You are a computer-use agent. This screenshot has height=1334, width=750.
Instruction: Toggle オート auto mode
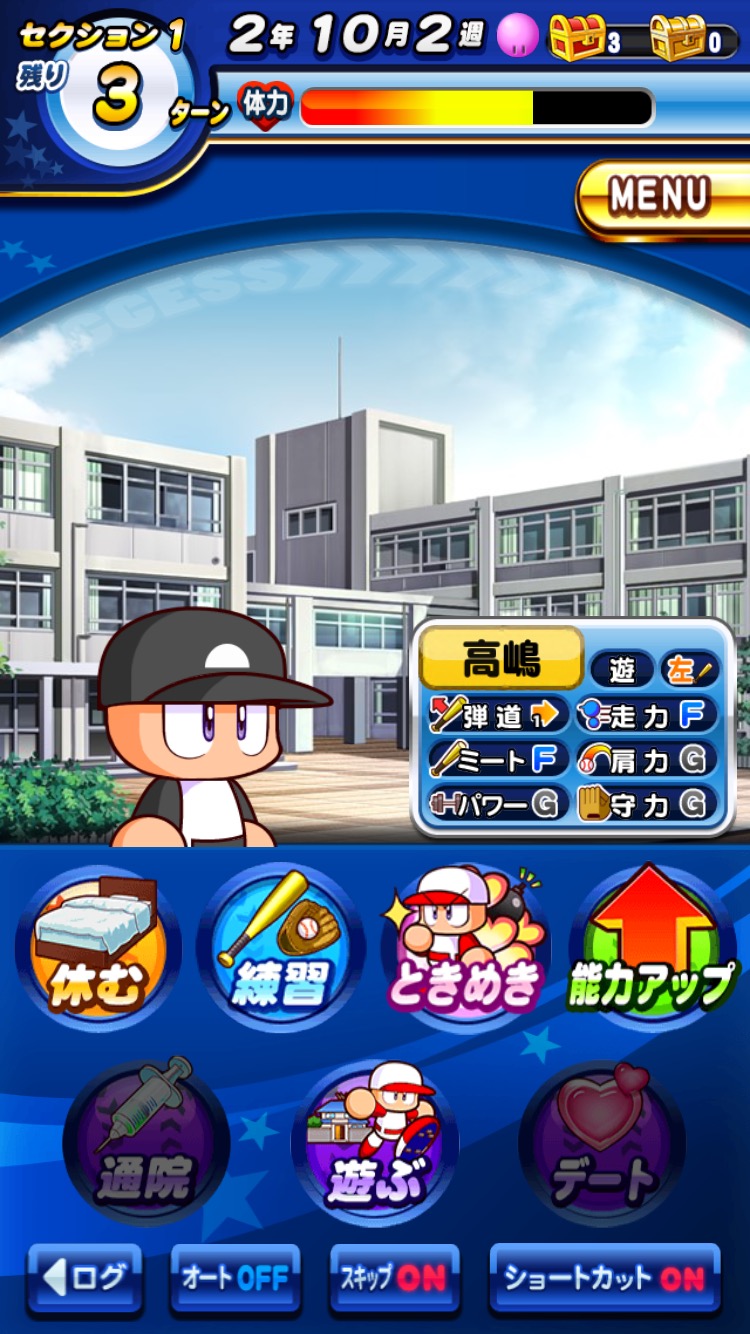click(235, 1278)
